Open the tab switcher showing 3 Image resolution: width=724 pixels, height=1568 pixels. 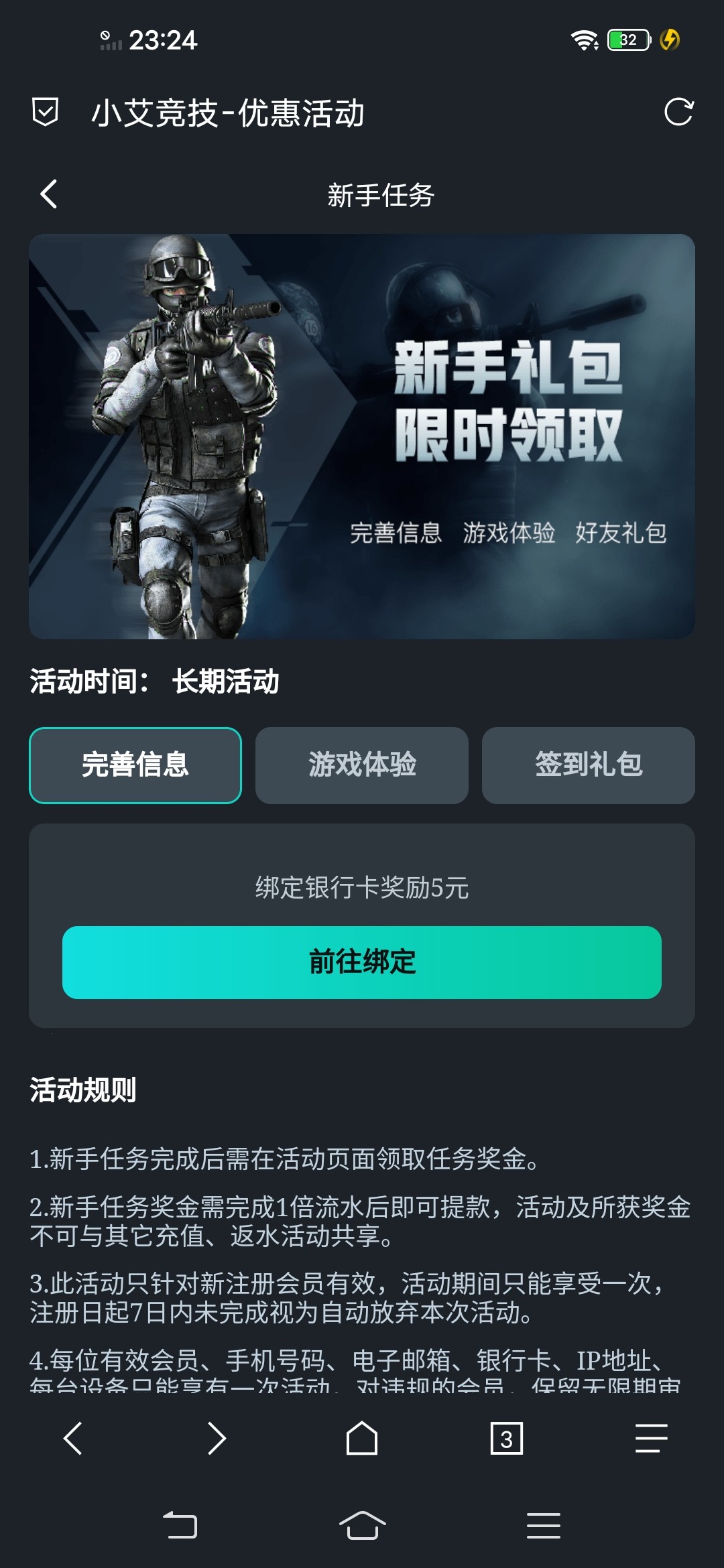click(x=507, y=1439)
